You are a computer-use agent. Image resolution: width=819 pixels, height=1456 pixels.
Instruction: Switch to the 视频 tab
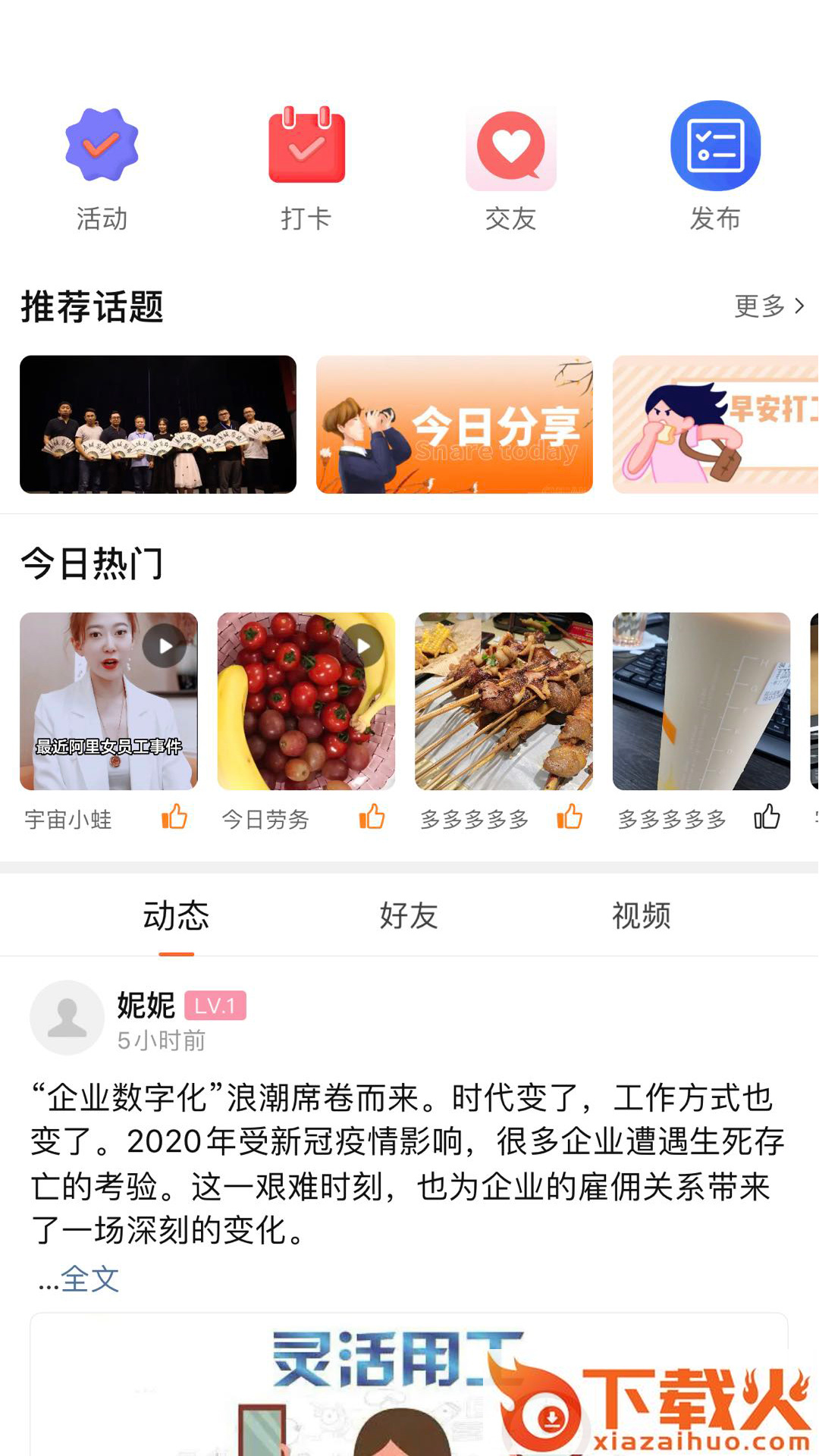pos(641,916)
